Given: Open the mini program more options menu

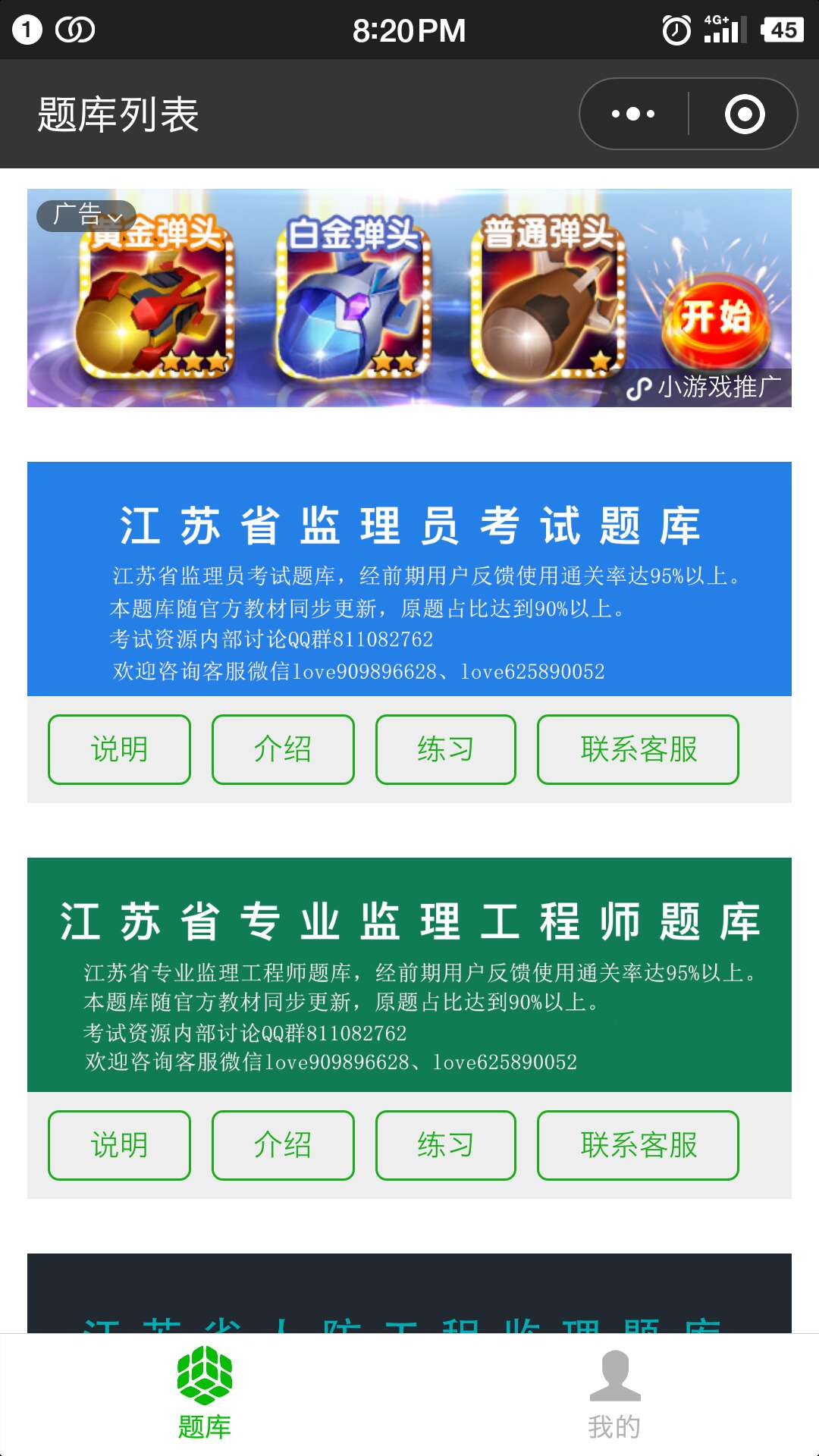Looking at the screenshot, I should 633,115.
